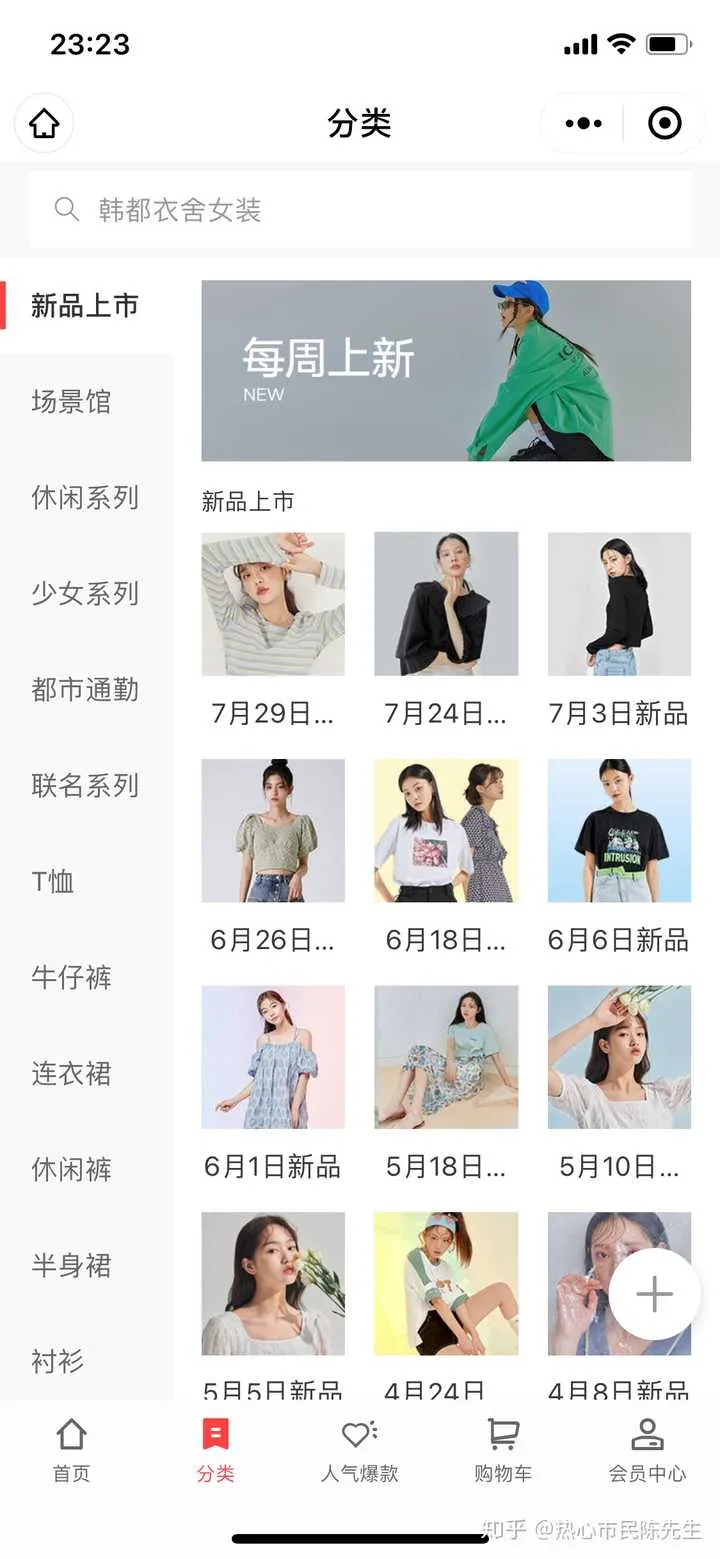Switch to the 少女系列 category
Image resolution: width=720 pixels, height=1559 pixels.
[85, 594]
